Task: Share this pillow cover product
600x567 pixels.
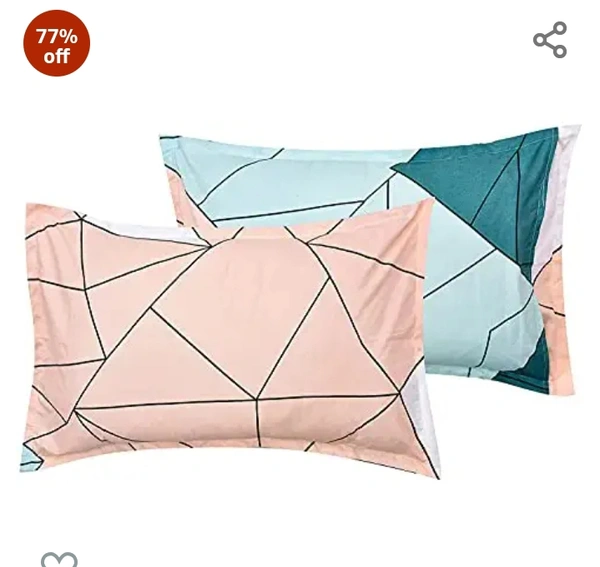Action: coord(550,41)
